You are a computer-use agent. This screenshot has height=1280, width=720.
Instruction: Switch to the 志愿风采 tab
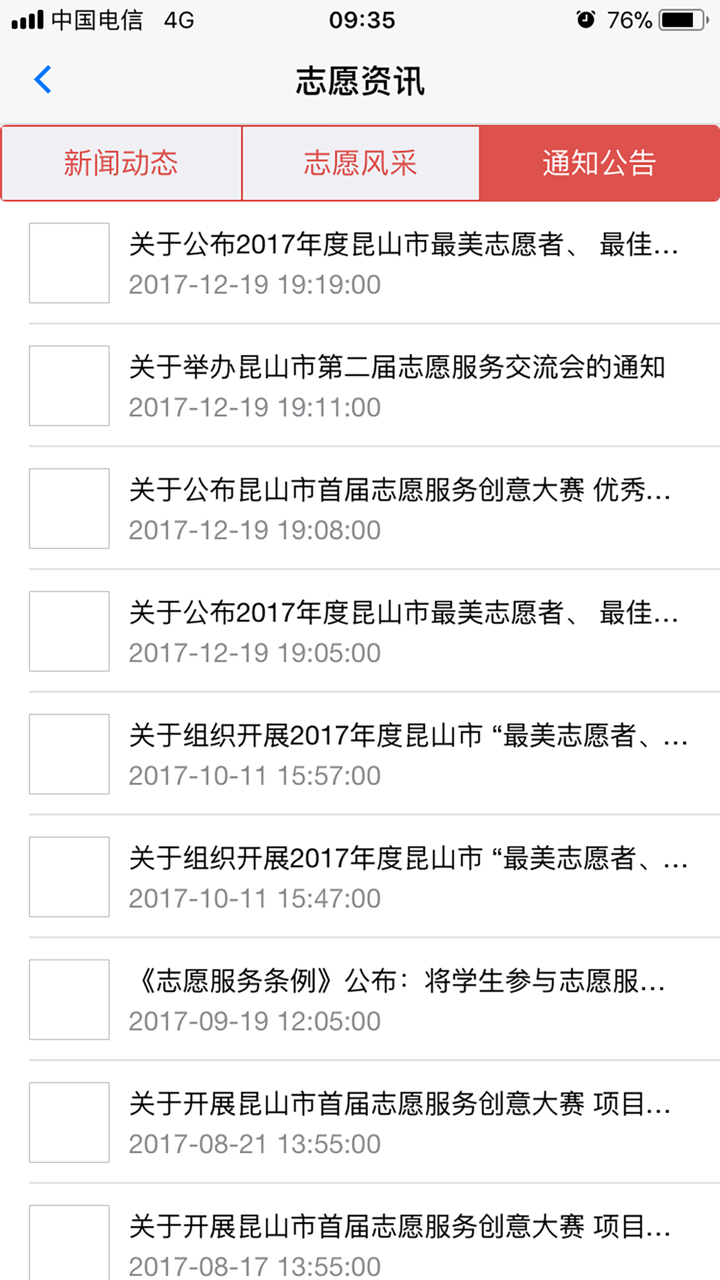tap(360, 162)
